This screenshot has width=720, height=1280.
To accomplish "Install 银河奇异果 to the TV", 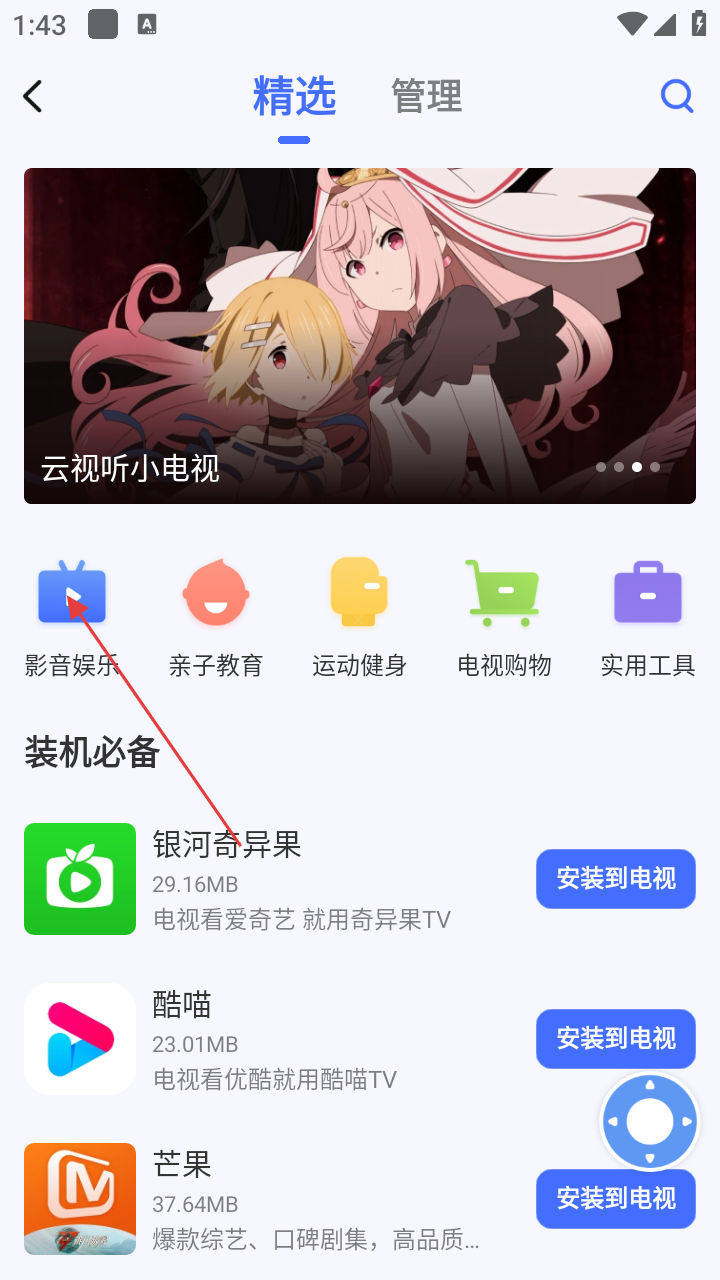I will pyautogui.click(x=616, y=879).
